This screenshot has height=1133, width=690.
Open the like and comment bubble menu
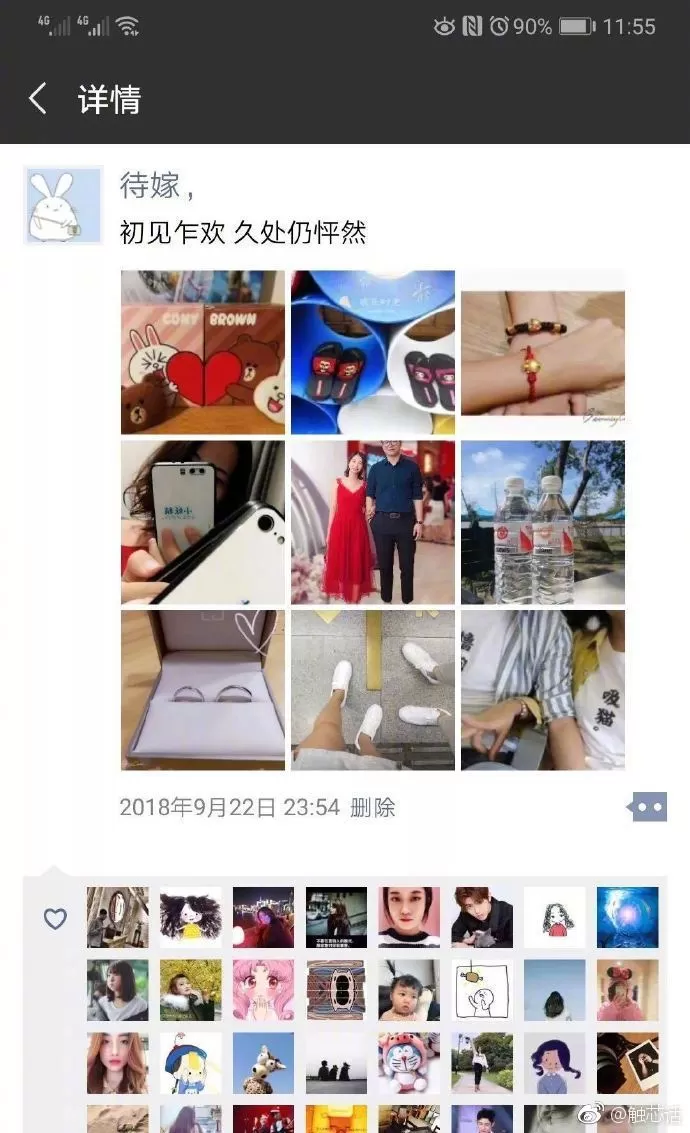click(x=648, y=806)
